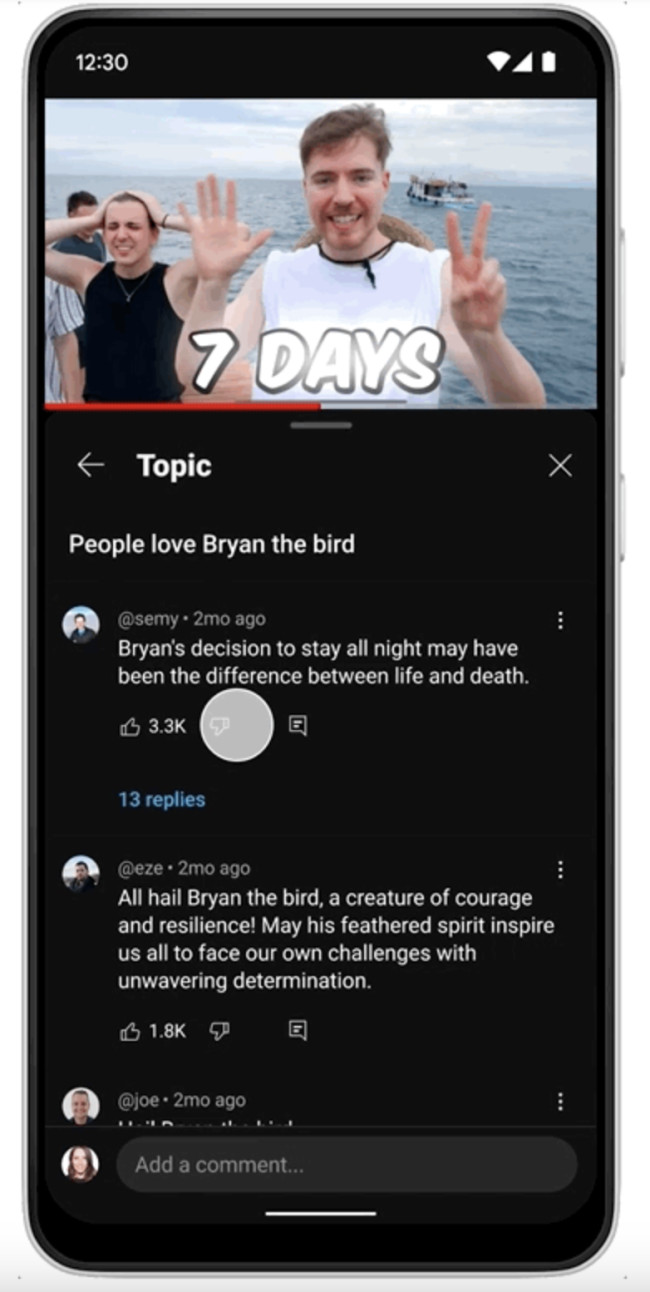Screen dimensions: 650x1292
Task: Like @semy's comment
Action: (130, 727)
